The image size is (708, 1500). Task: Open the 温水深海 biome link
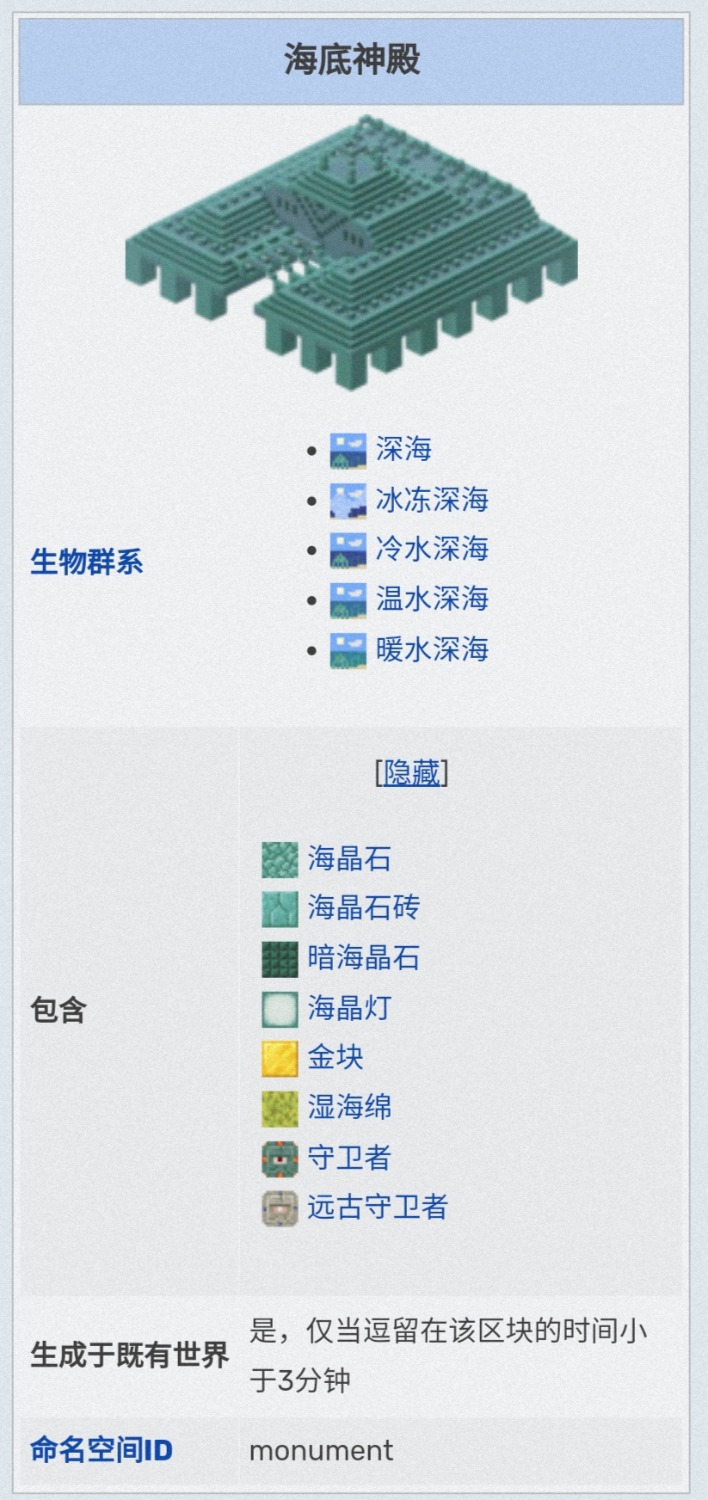(432, 599)
